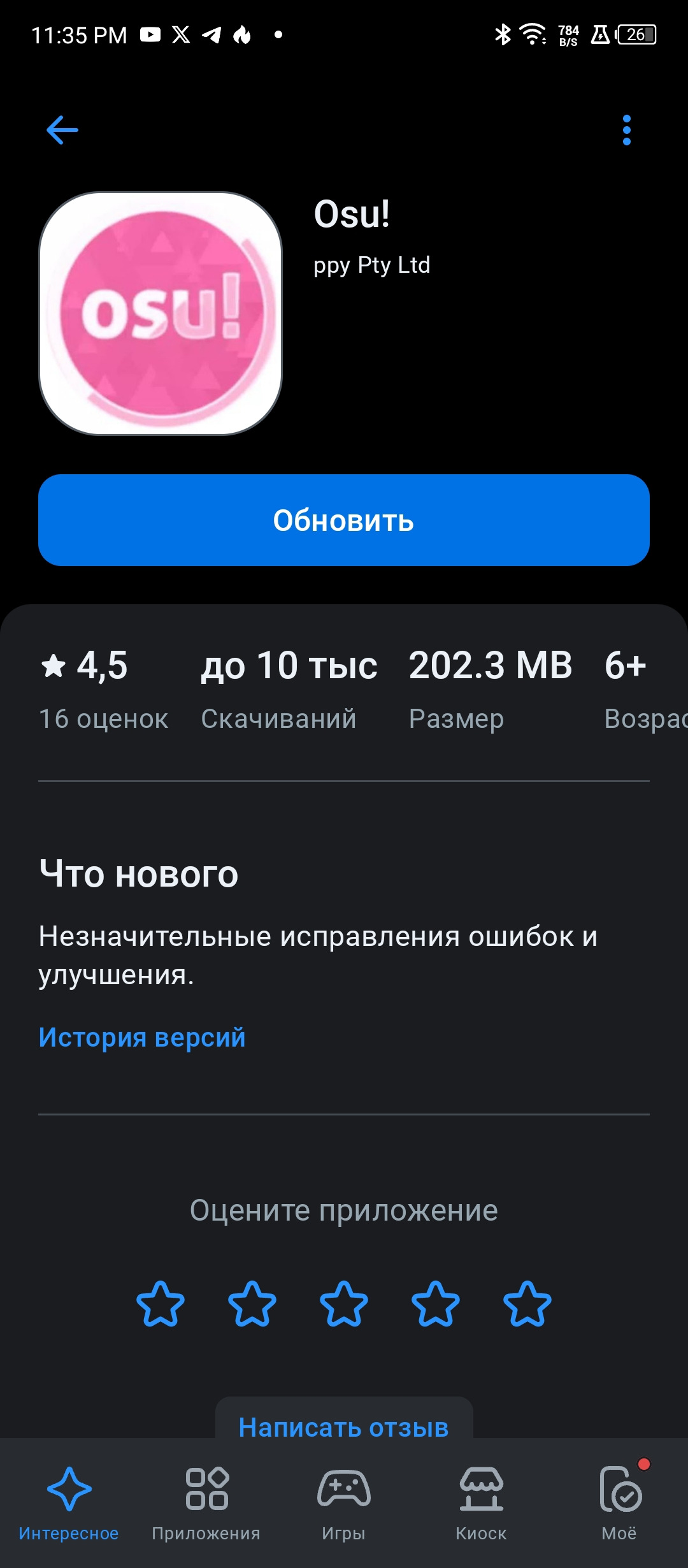688x1568 pixels.
Task: Rate the app two stars
Action: coord(252,1304)
